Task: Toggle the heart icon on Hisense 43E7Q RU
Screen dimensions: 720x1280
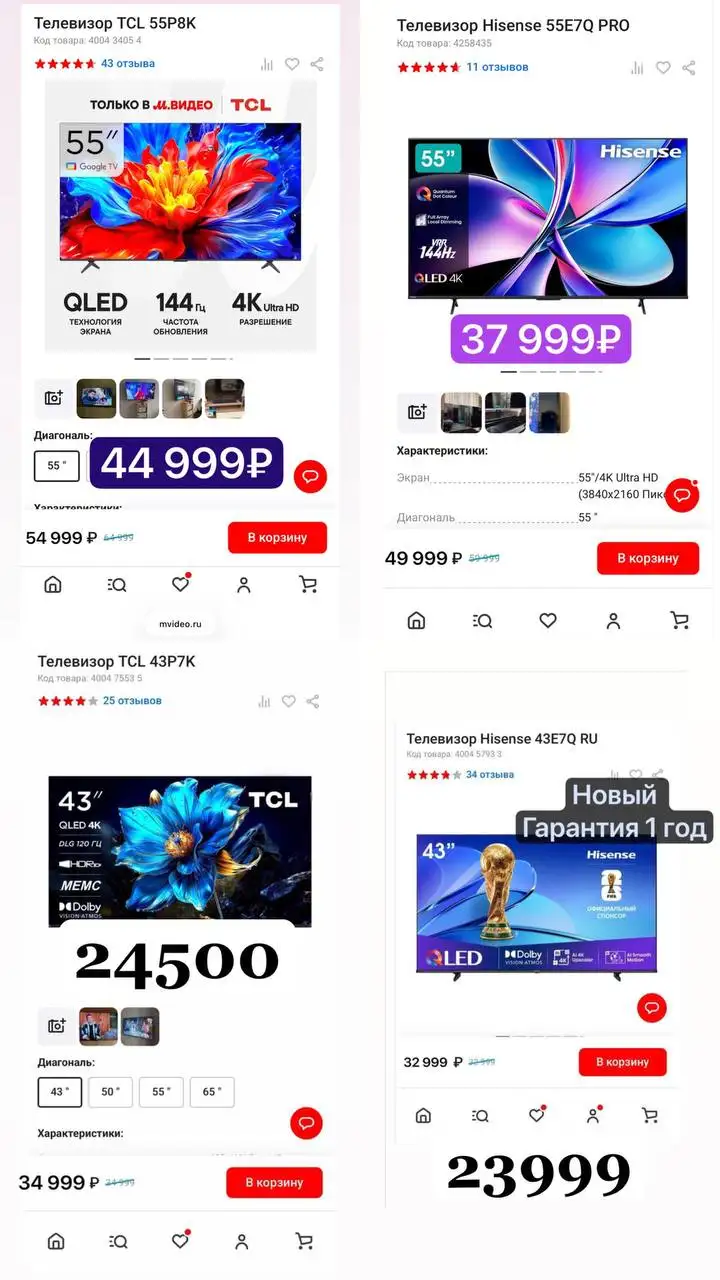Action: click(636, 775)
